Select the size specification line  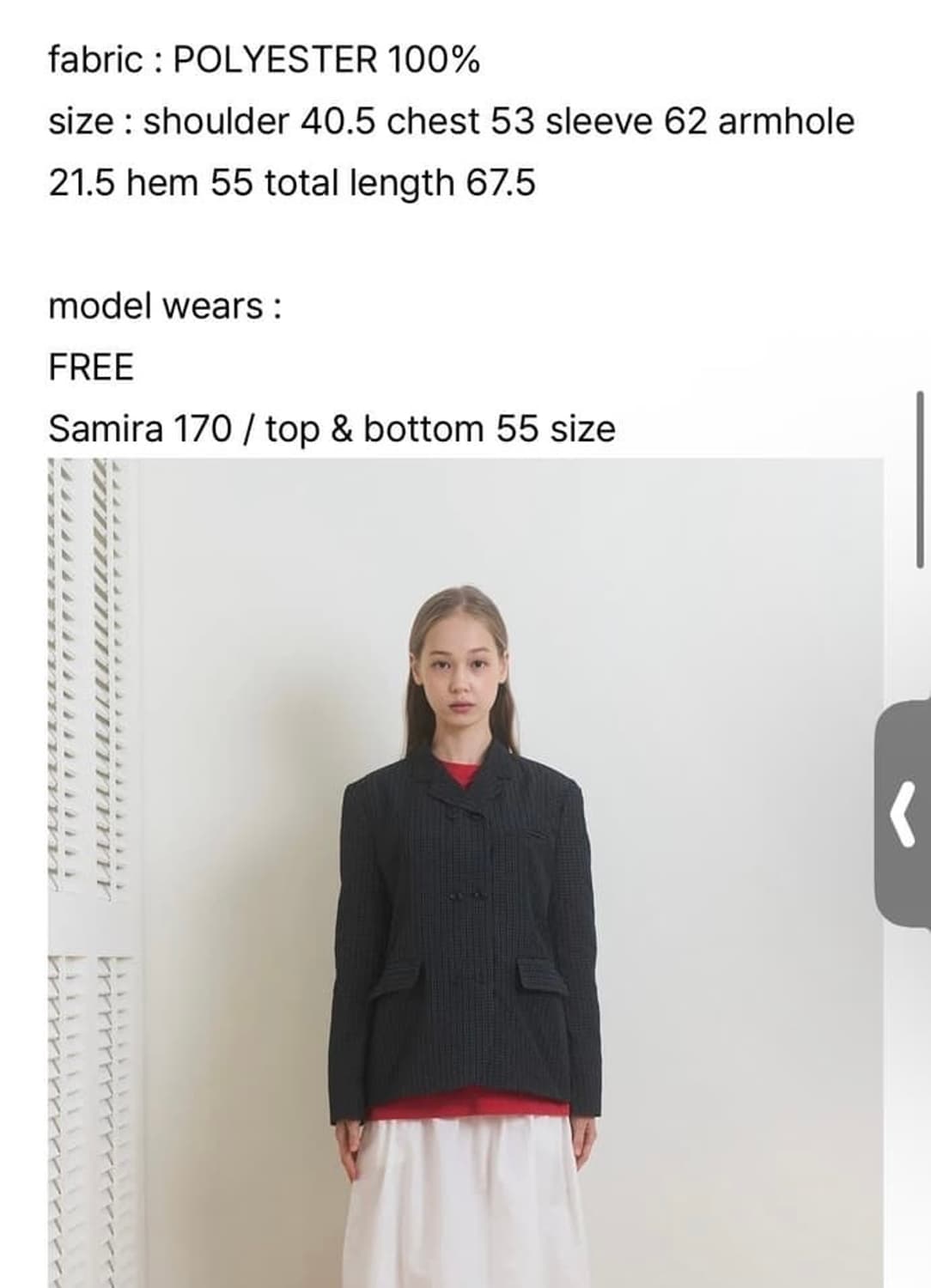click(x=453, y=121)
